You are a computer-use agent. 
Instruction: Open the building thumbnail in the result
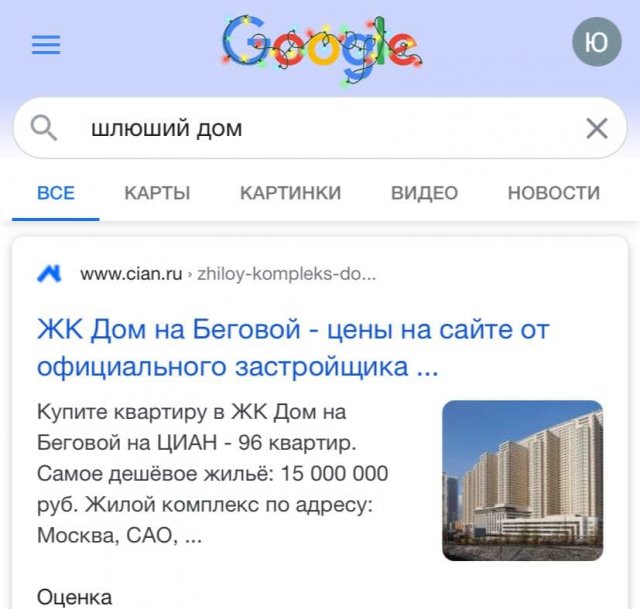pyautogui.click(x=522, y=480)
